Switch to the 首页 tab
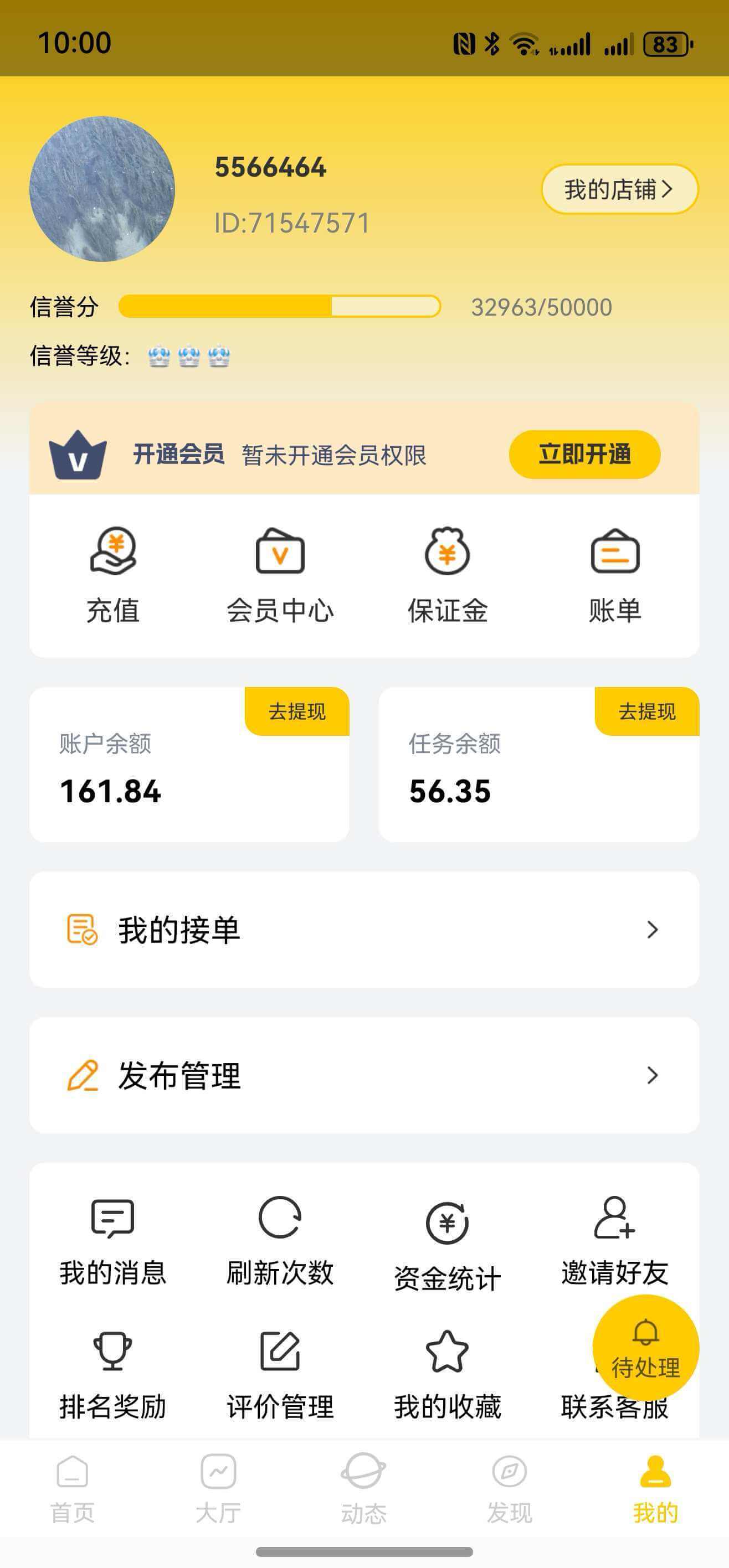The width and height of the screenshot is (729, 1568). 73,1489
